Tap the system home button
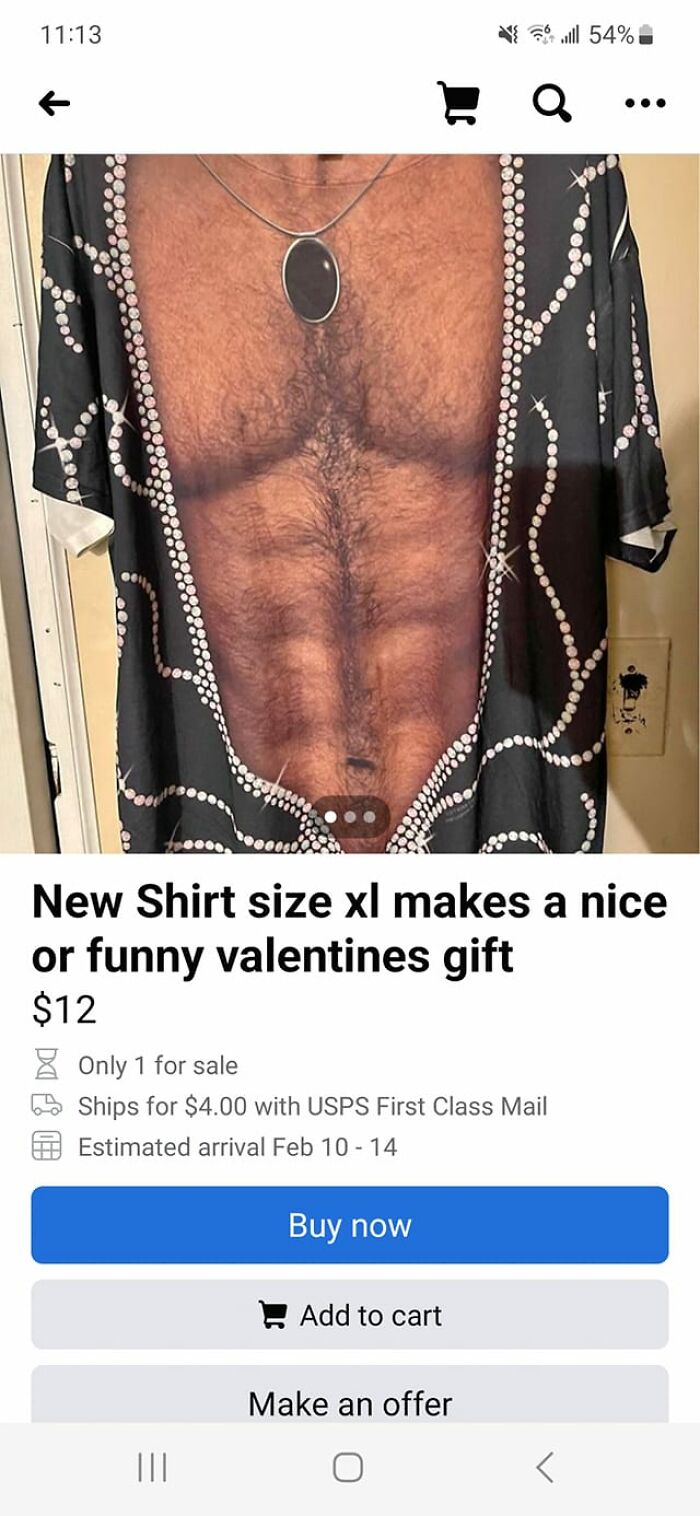The image size is (700, 1516). [347, 1467]
